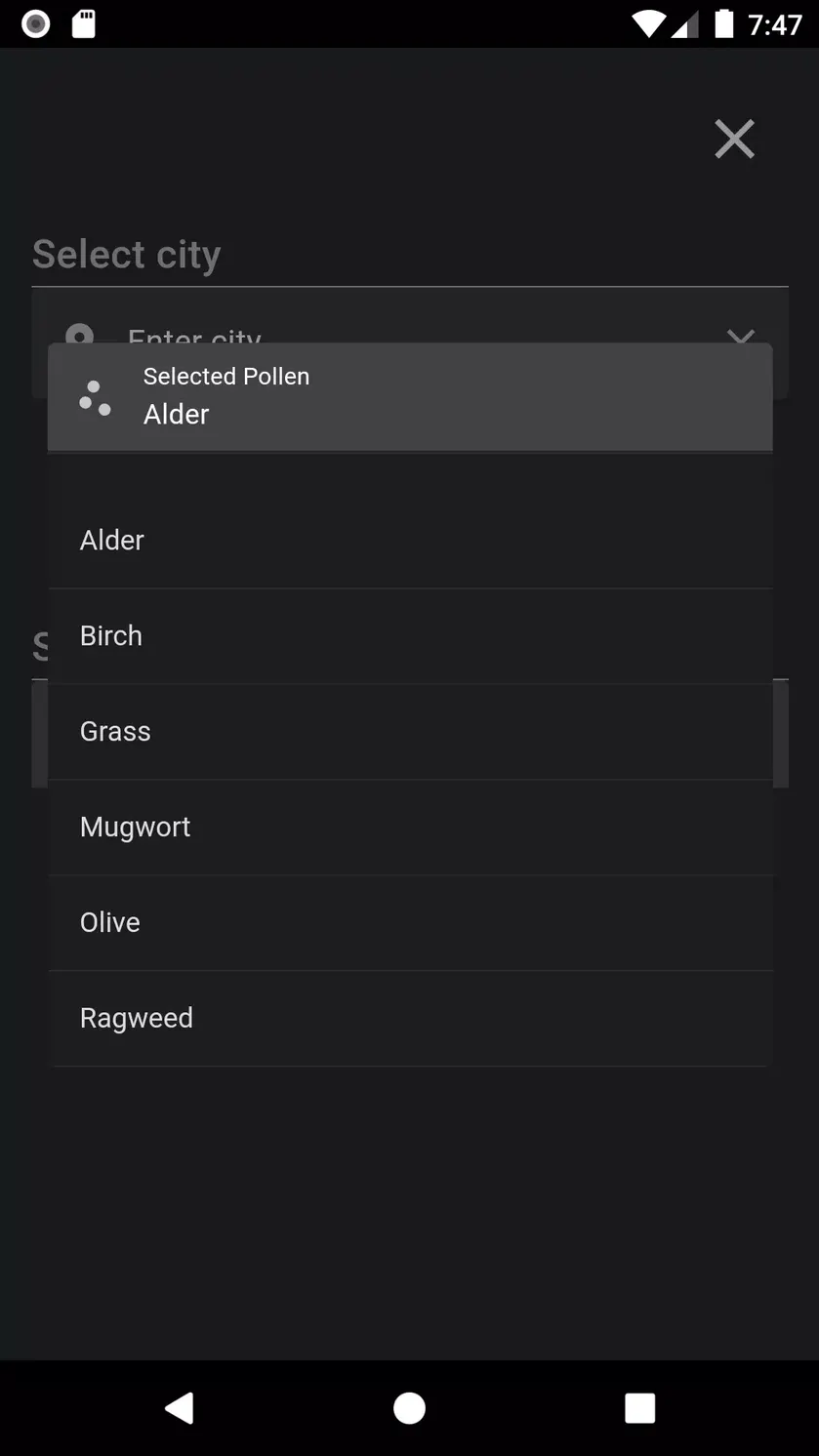Go back using the system back button
Image resolution: width=819 pixels, height=1456 pixels.
[x=180, y=1407]
